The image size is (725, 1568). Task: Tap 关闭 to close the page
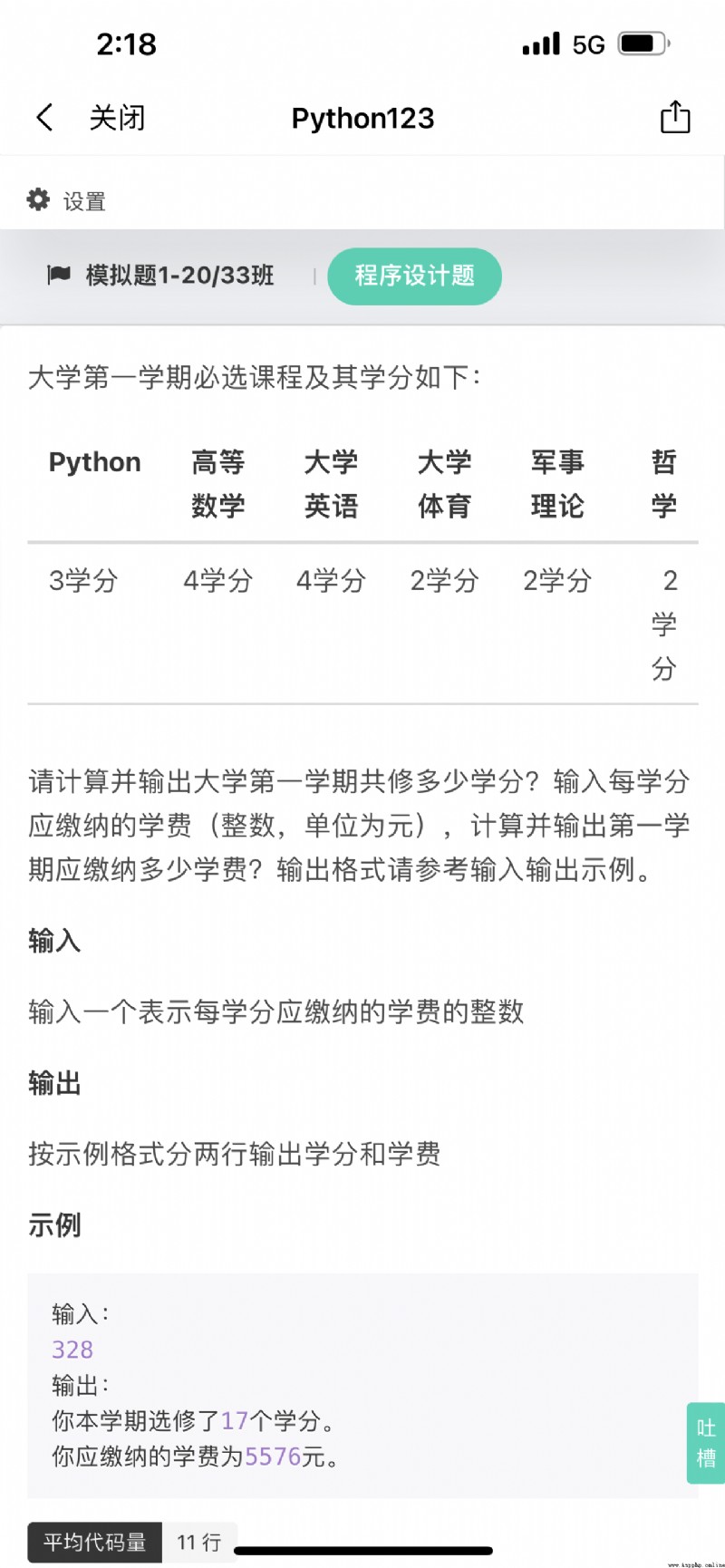click(117, 118)
